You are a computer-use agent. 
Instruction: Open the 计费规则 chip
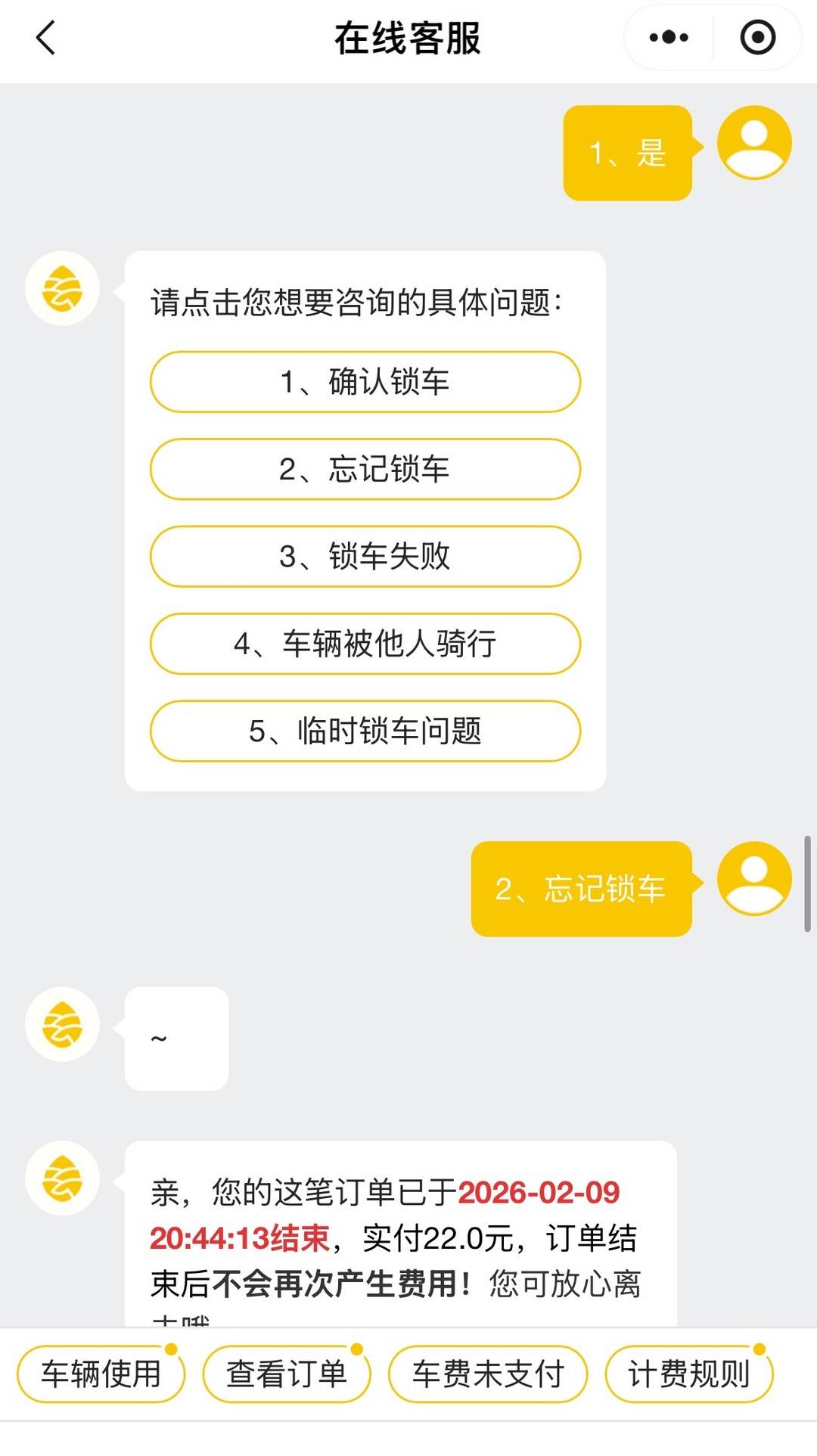tap(688, 1374)
